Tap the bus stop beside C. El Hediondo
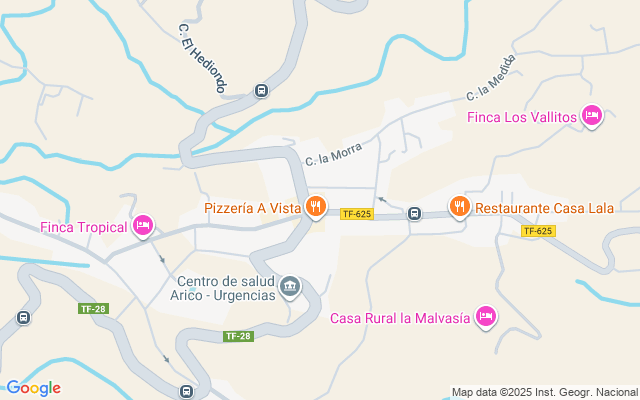640x400 pixels. click(261, 90)
